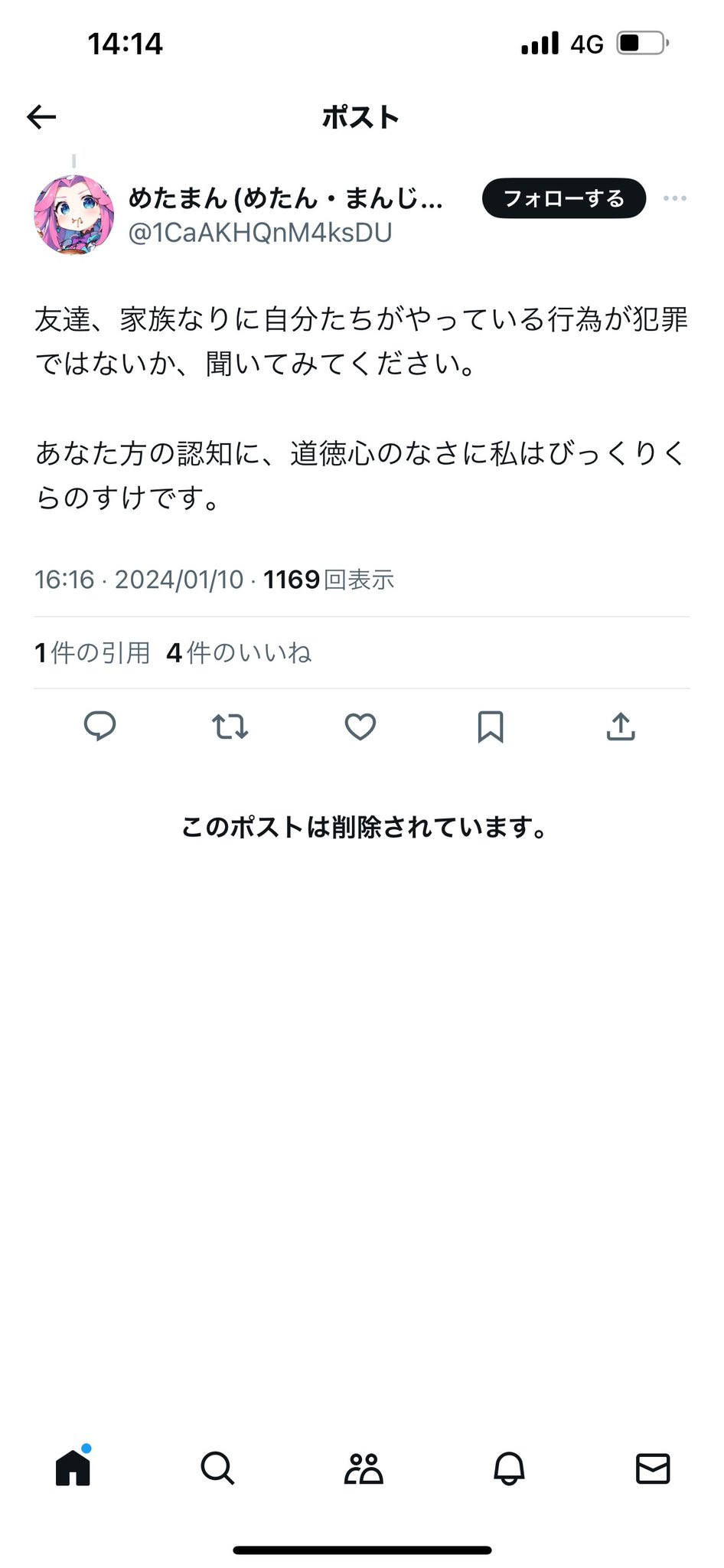
Task: Open the Messages envelope tab
Action: (654, 1468)
